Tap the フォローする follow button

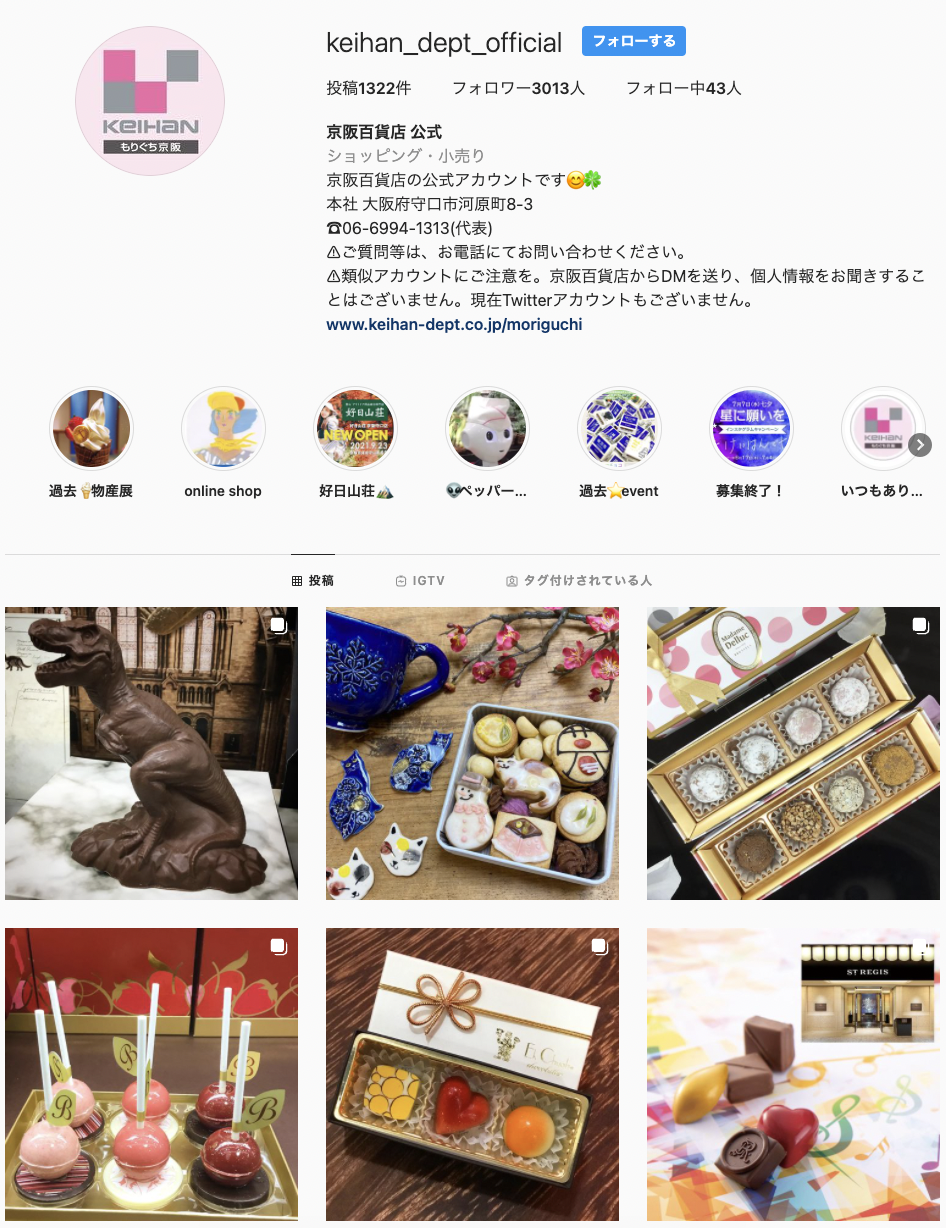coord(634,41)
